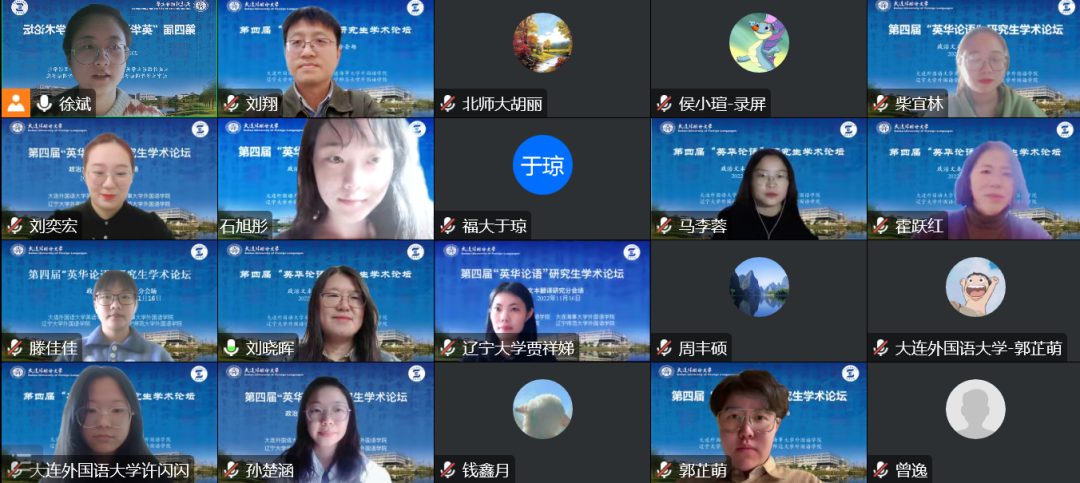Viewport: 1080px width, 483px height.
Task: Select 曾逸's participant tile
Action: point(974,422)
